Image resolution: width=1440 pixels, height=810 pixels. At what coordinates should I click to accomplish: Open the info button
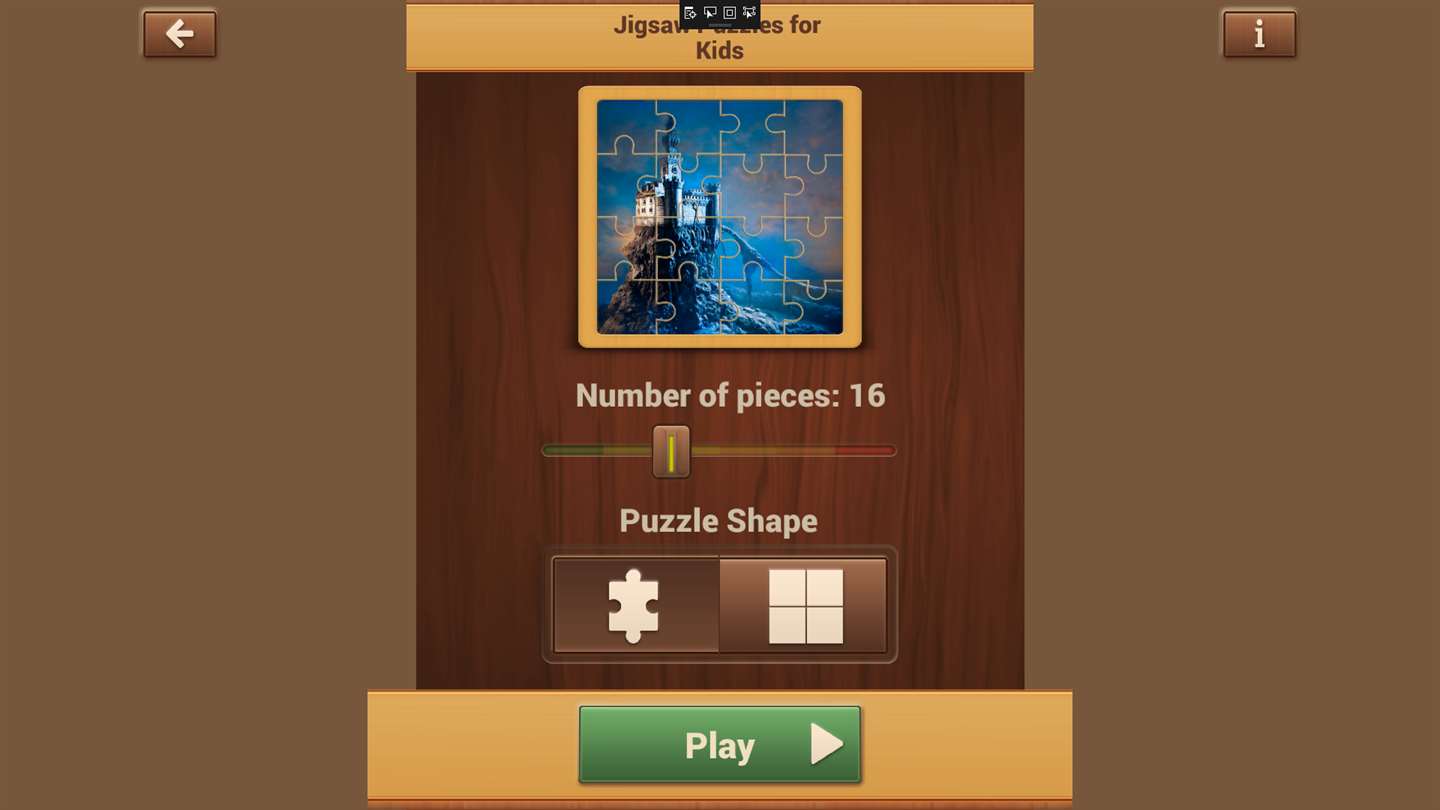(x=1259, y=34)
